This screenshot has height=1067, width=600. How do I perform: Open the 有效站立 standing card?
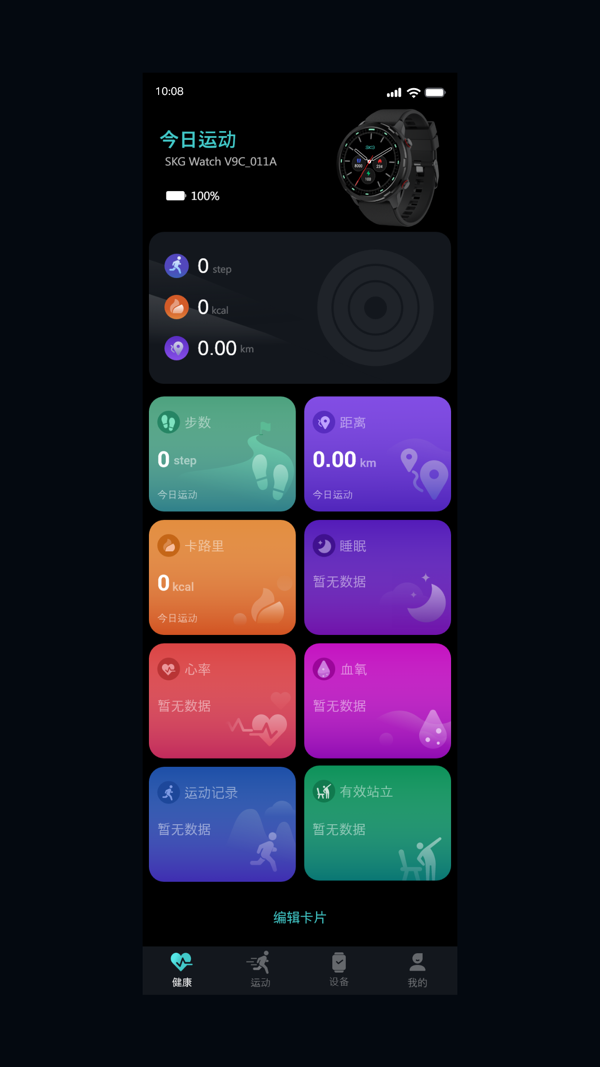pos(377,824)
